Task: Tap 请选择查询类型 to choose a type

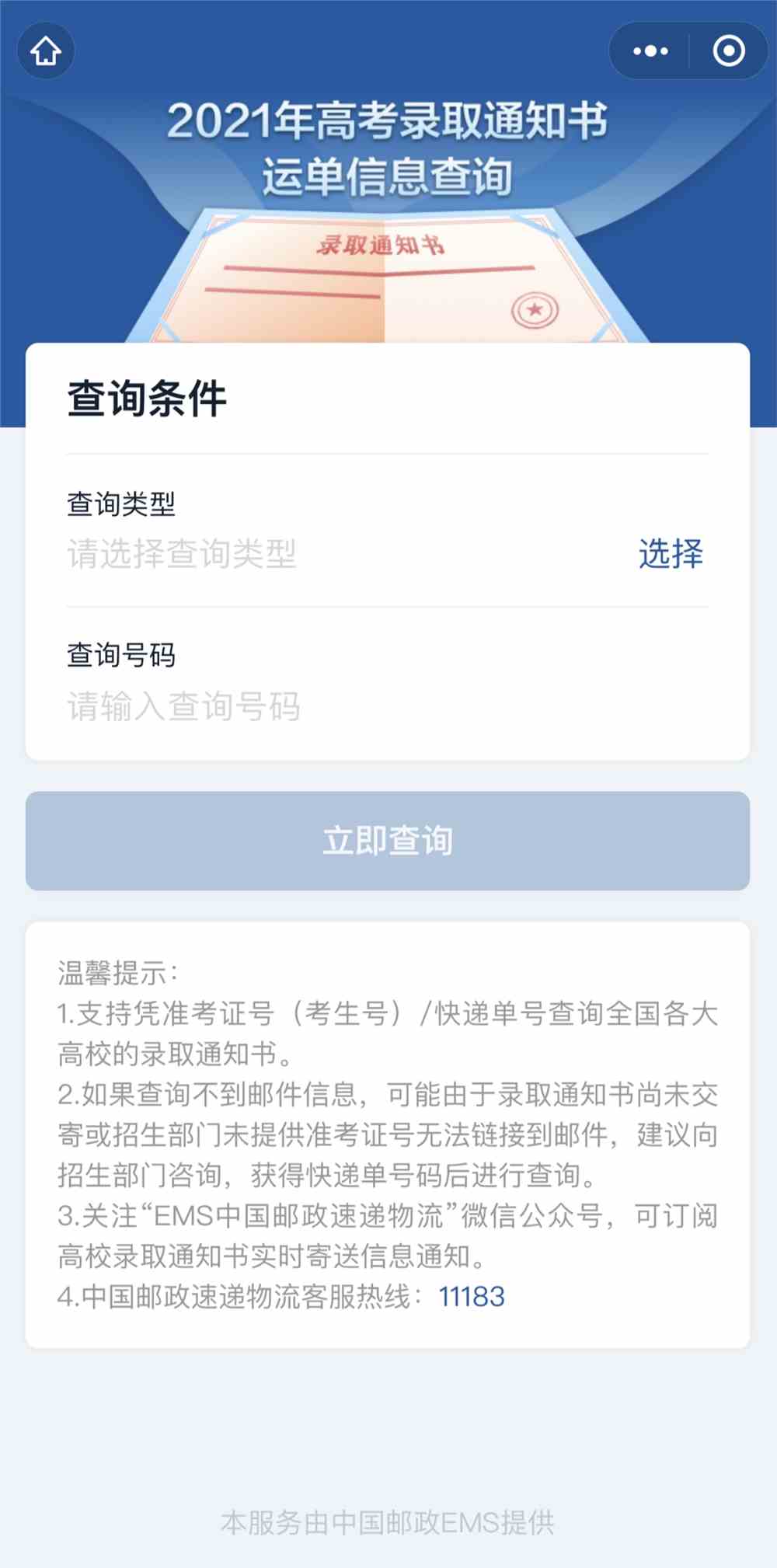Action: [179, 554]
